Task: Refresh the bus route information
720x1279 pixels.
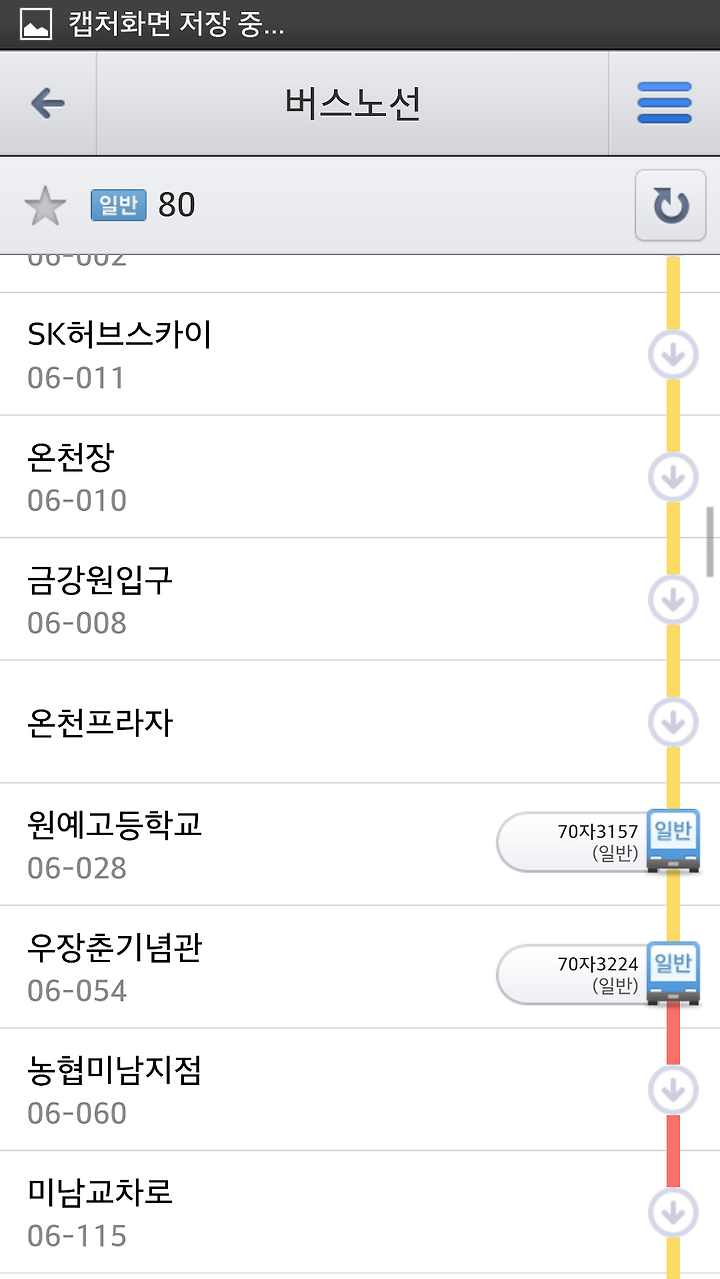Action: pyautogui.click(x=670, y=206)
